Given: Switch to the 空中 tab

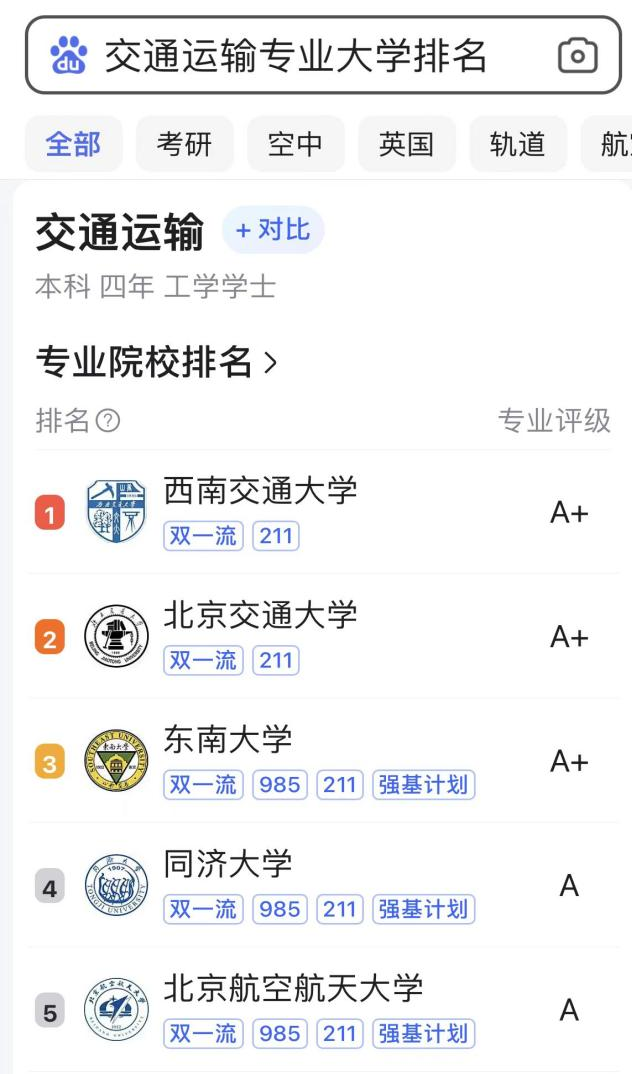Looking at the screenshot, I should click(296, 144).
